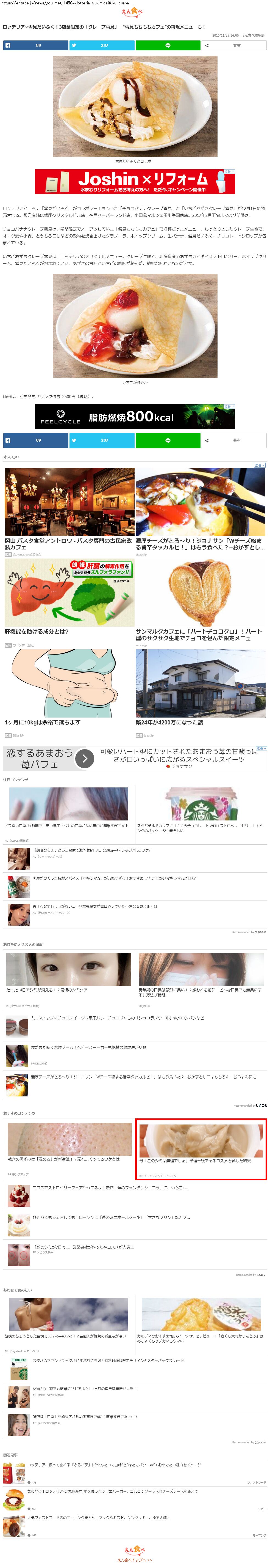Open the マキシマム spice article row
The image size is (270, 1568).
click(135, 886)
